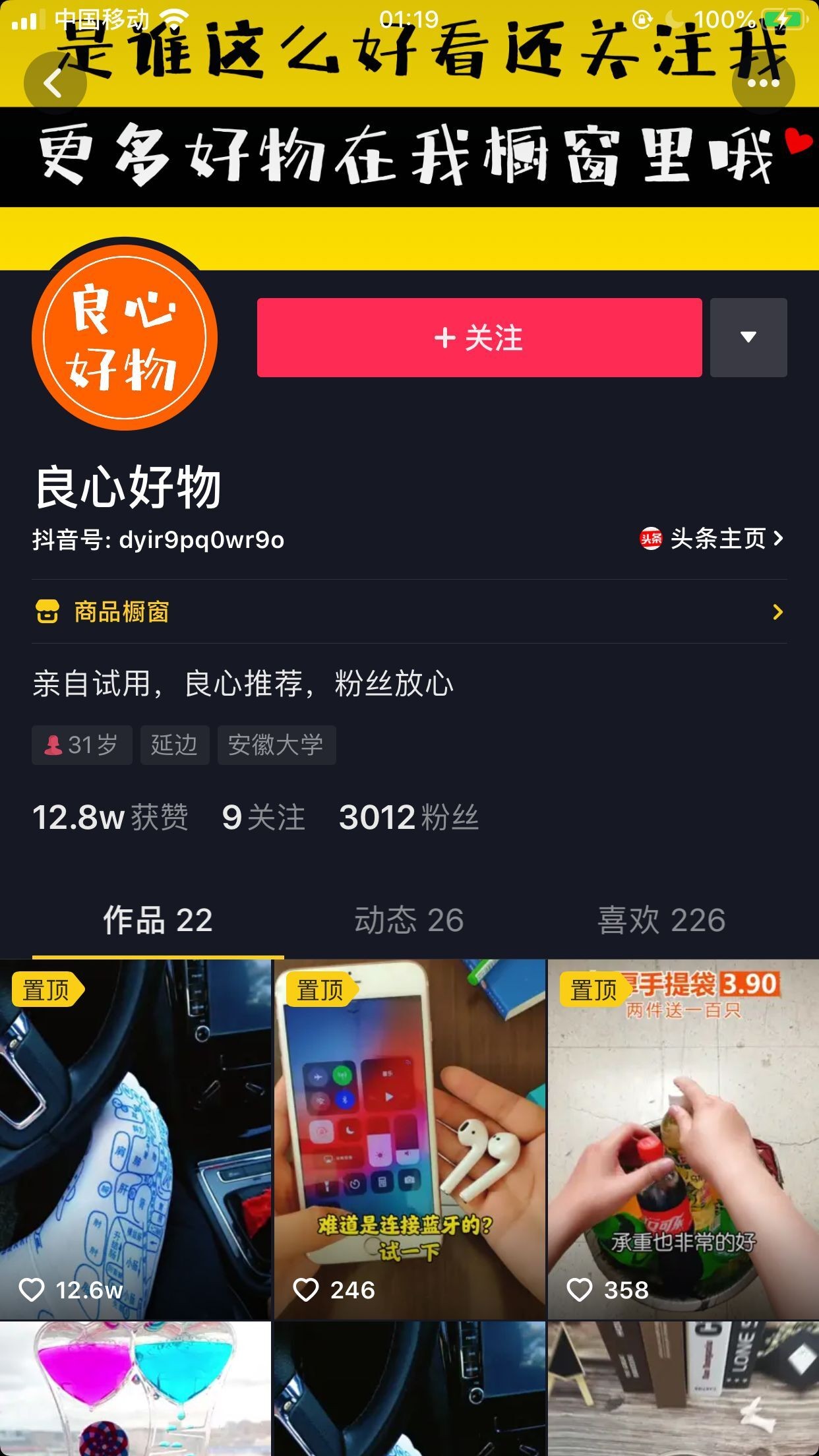Open the pinned 手提袋 video with 358 likes
This screenshot has width=819, height=1456.
pyautogui.click(x=683, y=1139)
